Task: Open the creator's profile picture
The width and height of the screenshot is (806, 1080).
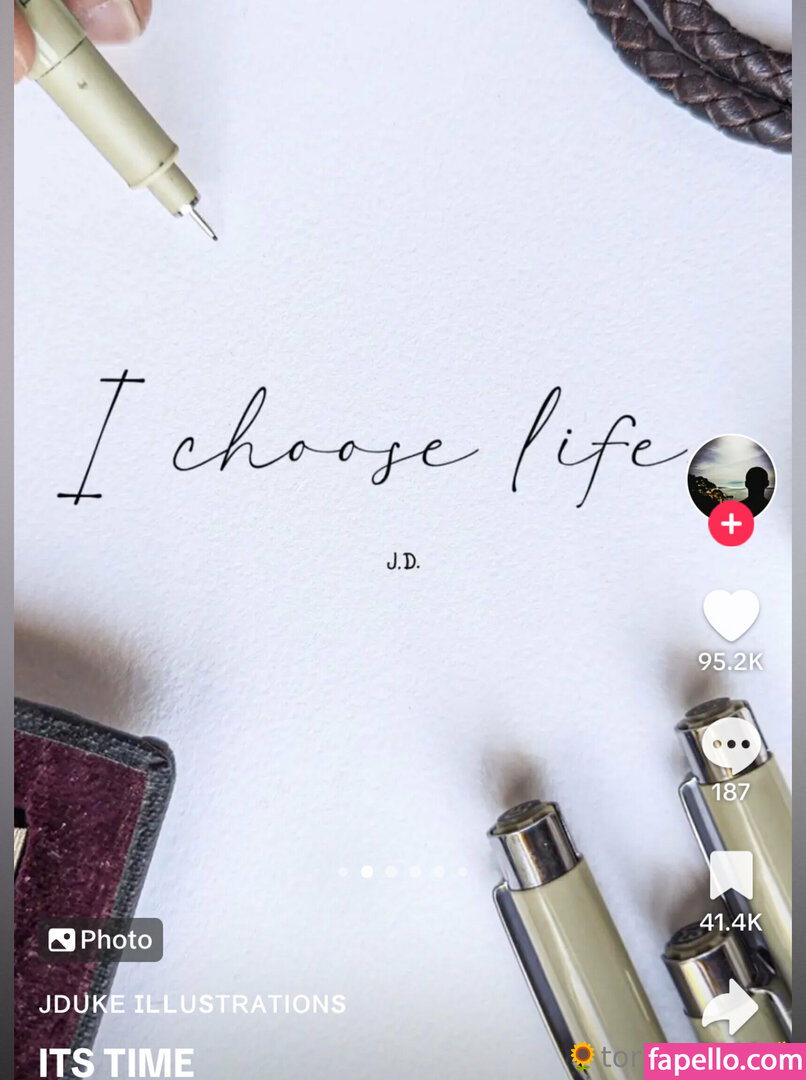Action: pyautogui.click(x=731, y=475)
